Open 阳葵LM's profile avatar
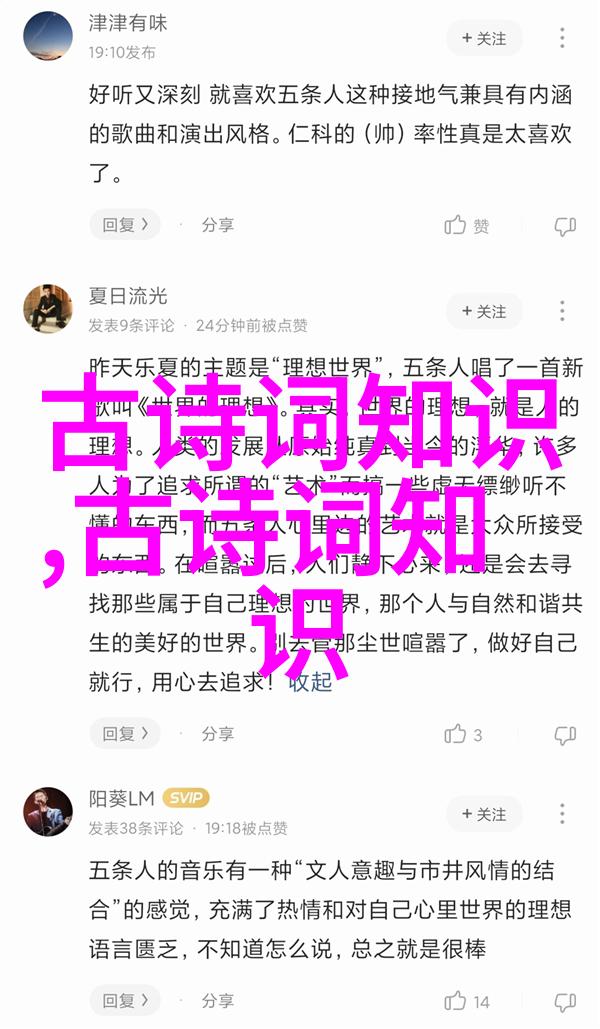Image resolution: width=600 pixels, height=1029 pixels. click(48, 811)
